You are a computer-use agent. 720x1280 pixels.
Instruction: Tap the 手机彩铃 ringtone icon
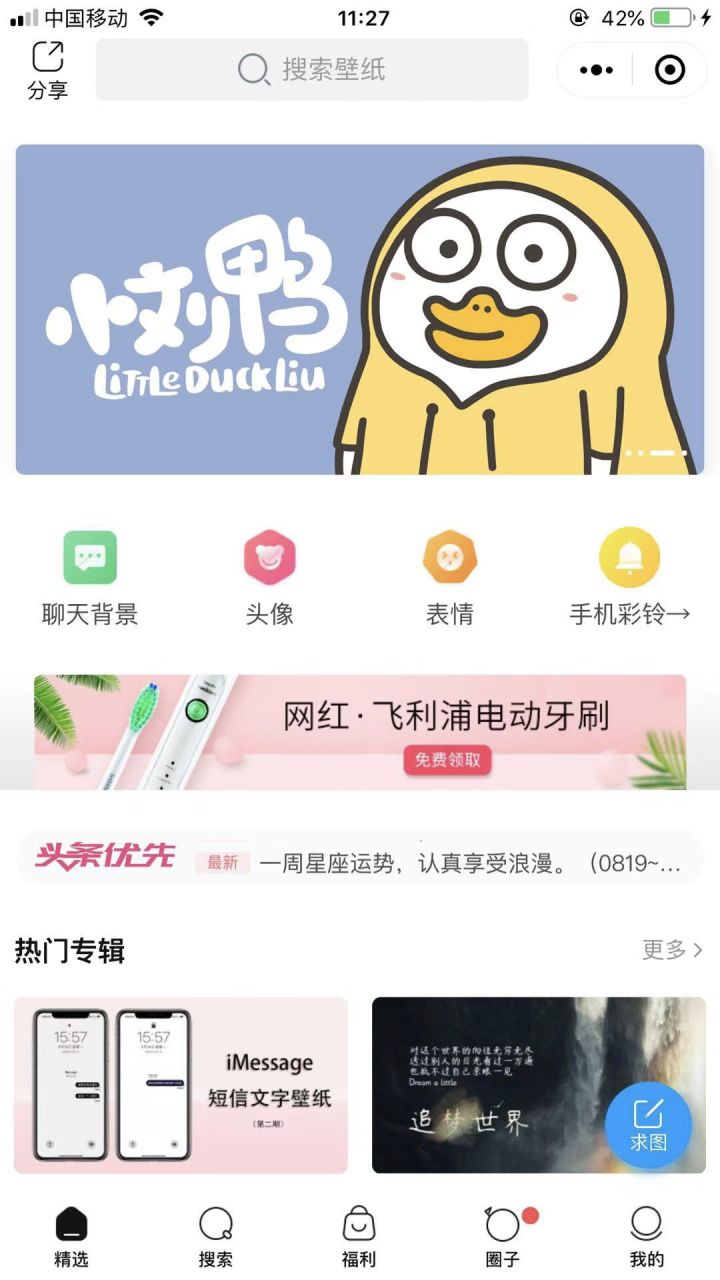point(628,558)
